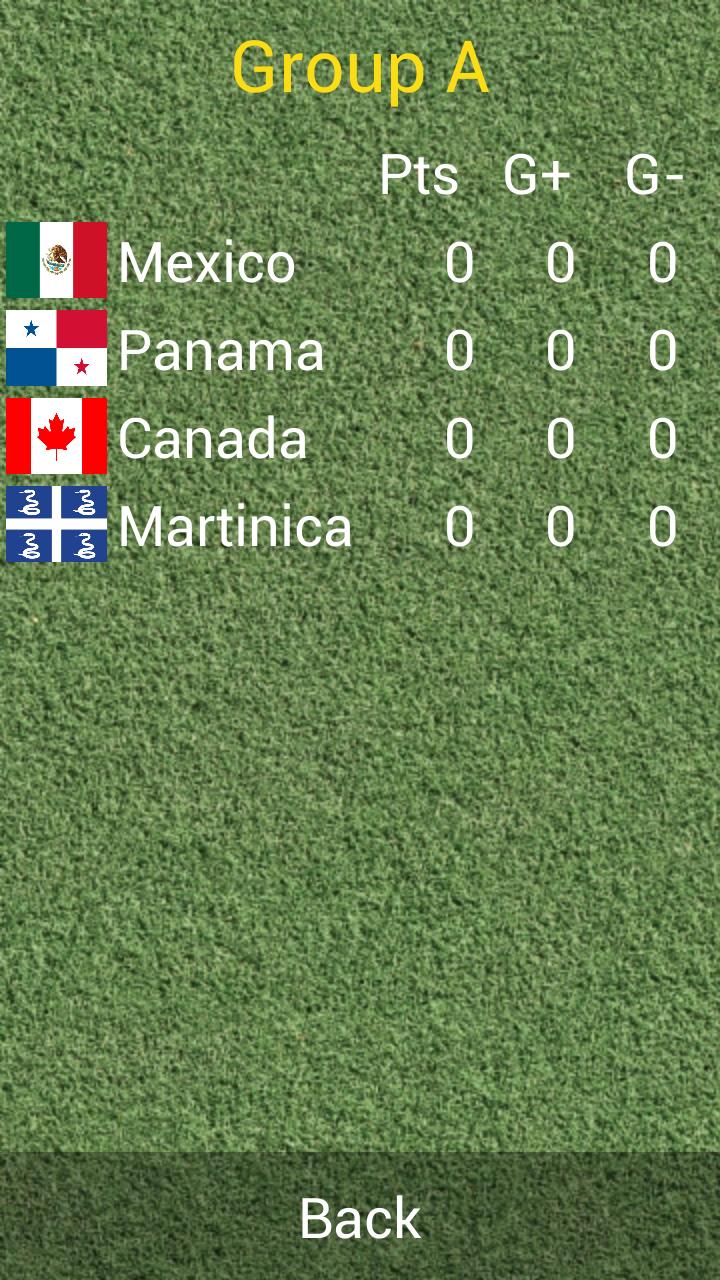Select the Canada team name

[x=212, y=438]
